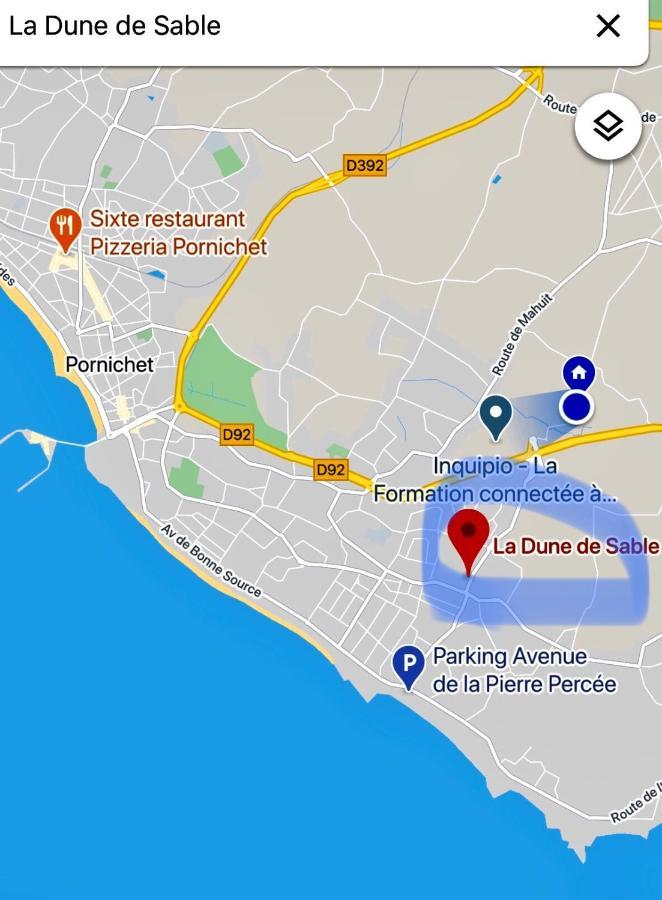This screenshot has width=662, height=900.
Task: Open Parking Avenue de la Pierre Percée marker
Action: coord(408,666)
